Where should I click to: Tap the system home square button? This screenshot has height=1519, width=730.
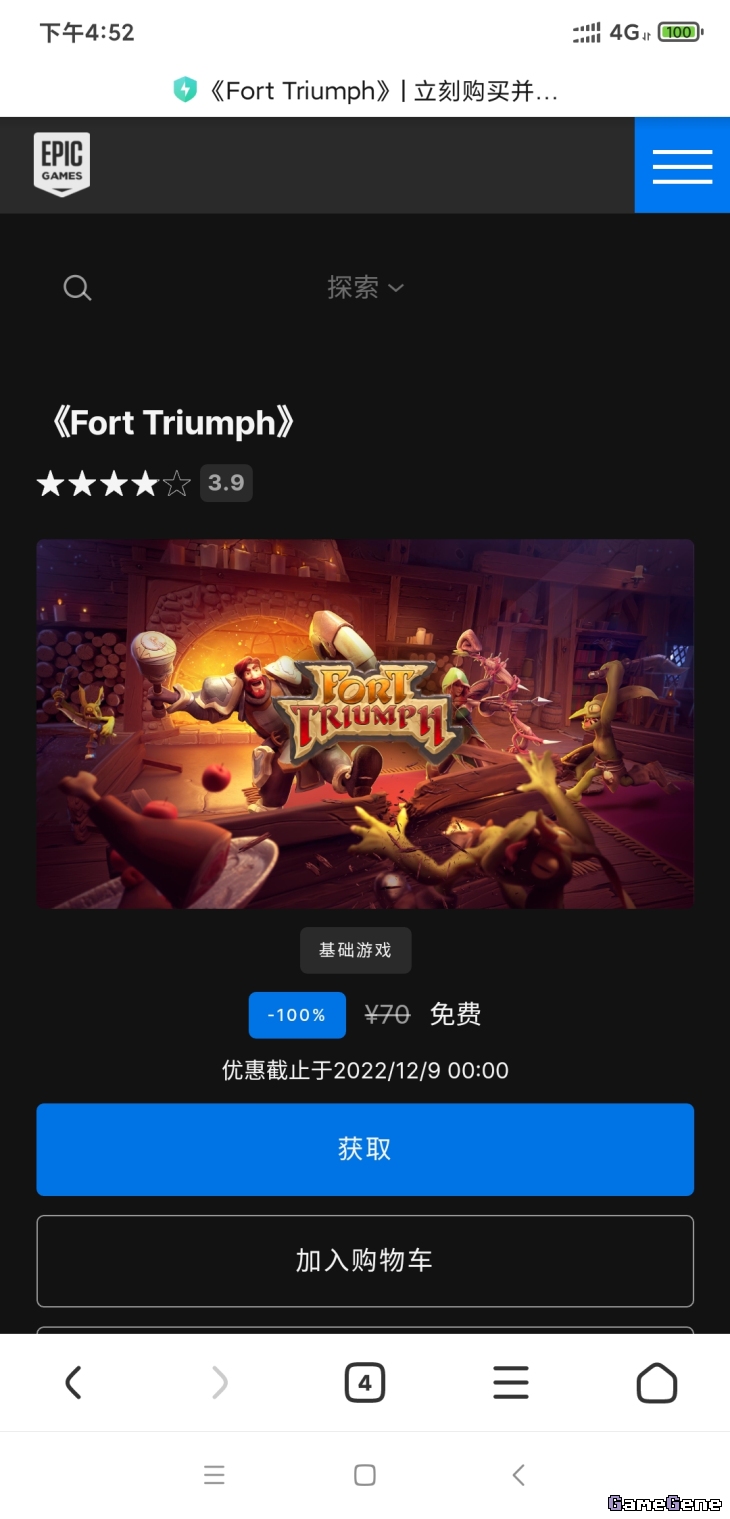point(365,1474)
